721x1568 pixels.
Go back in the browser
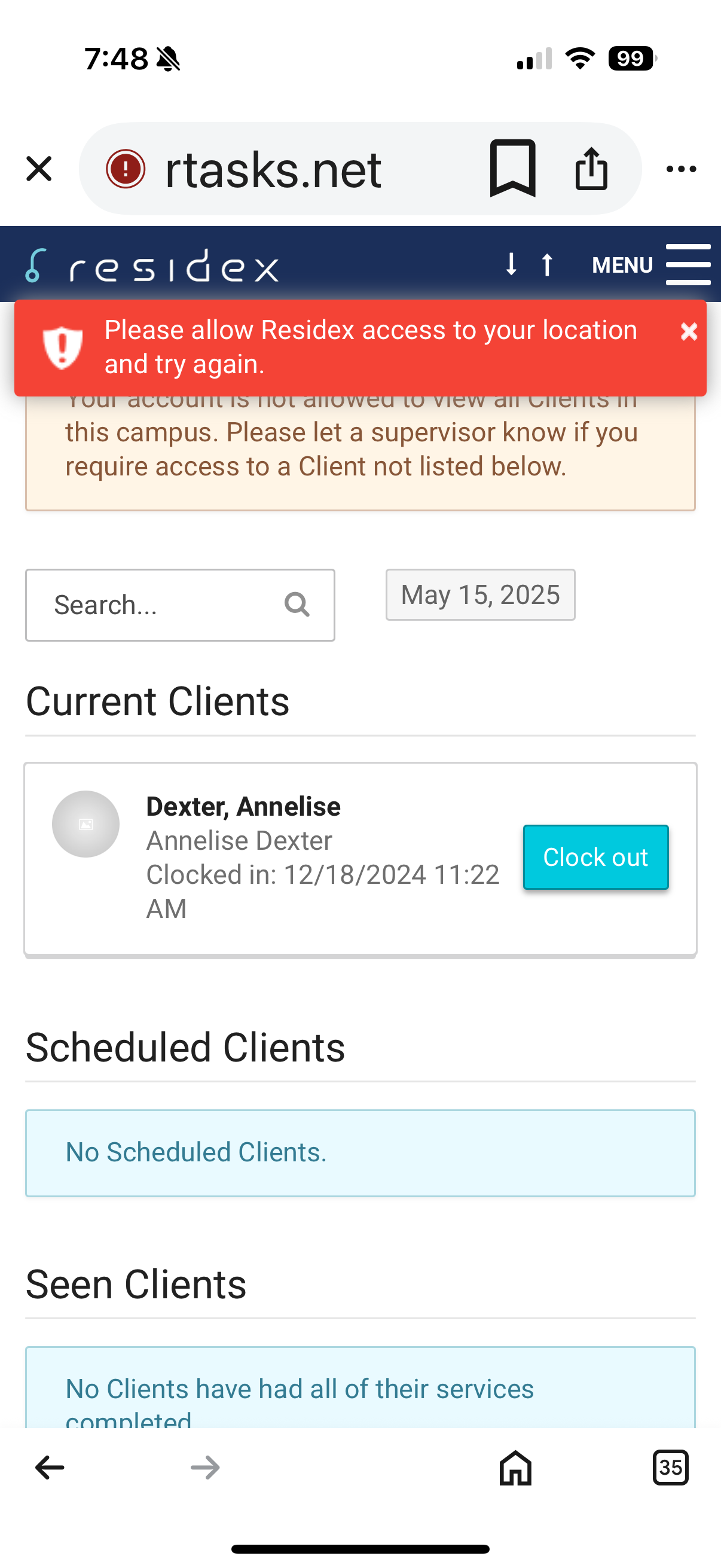click(x=50, y=1468)
